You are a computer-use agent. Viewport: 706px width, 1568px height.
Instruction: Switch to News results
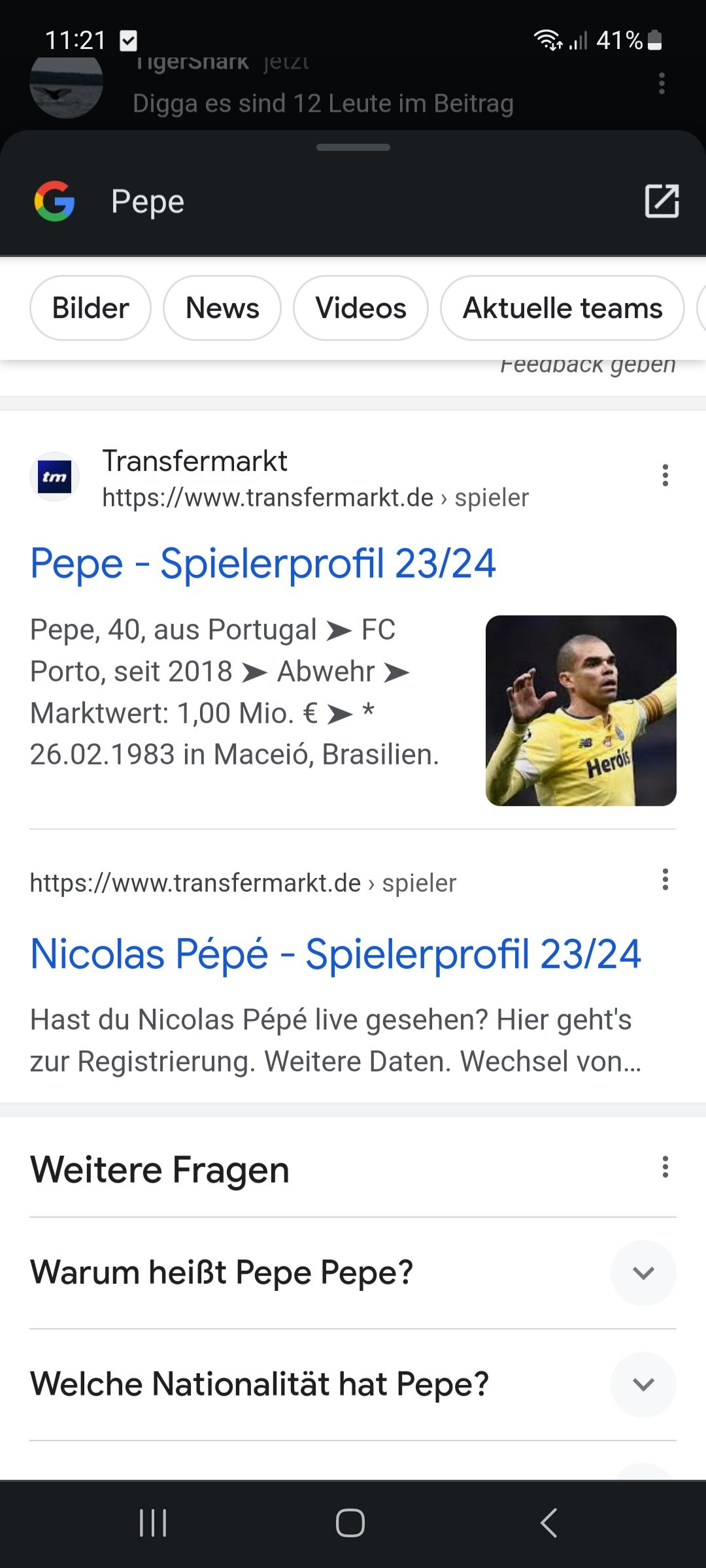click(x=222, y=308)
